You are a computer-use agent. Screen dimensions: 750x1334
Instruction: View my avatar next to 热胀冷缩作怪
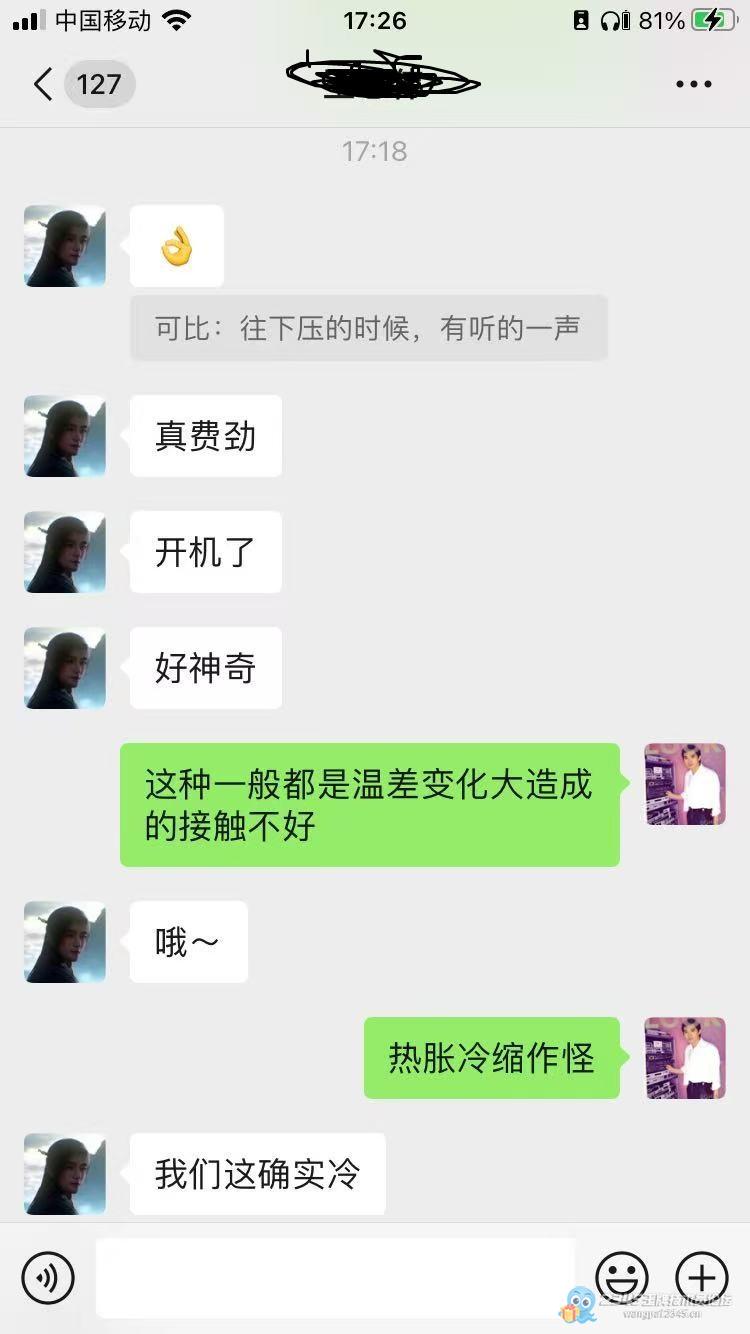point(685,1058)
